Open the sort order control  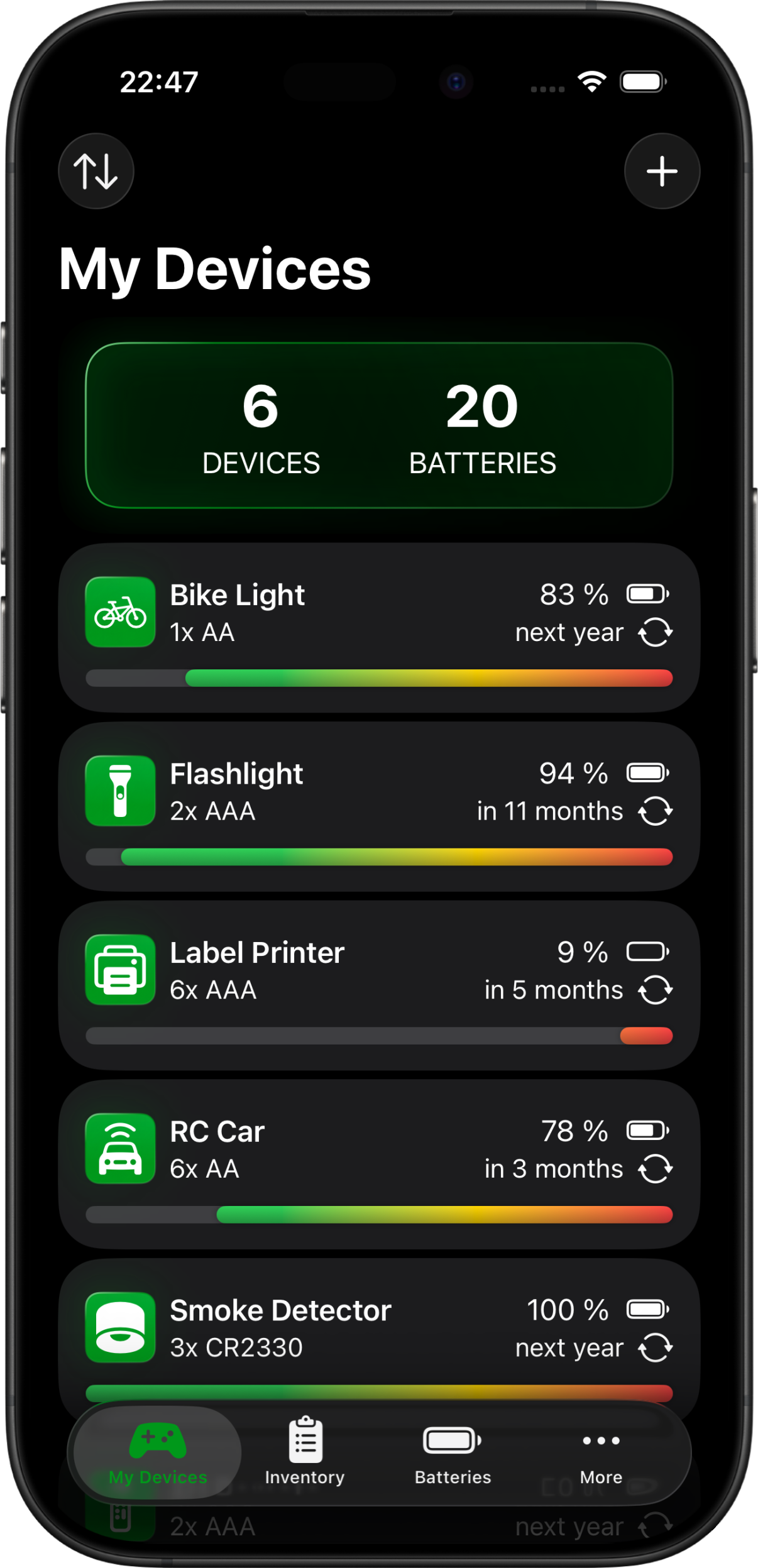tap(96, 171)
